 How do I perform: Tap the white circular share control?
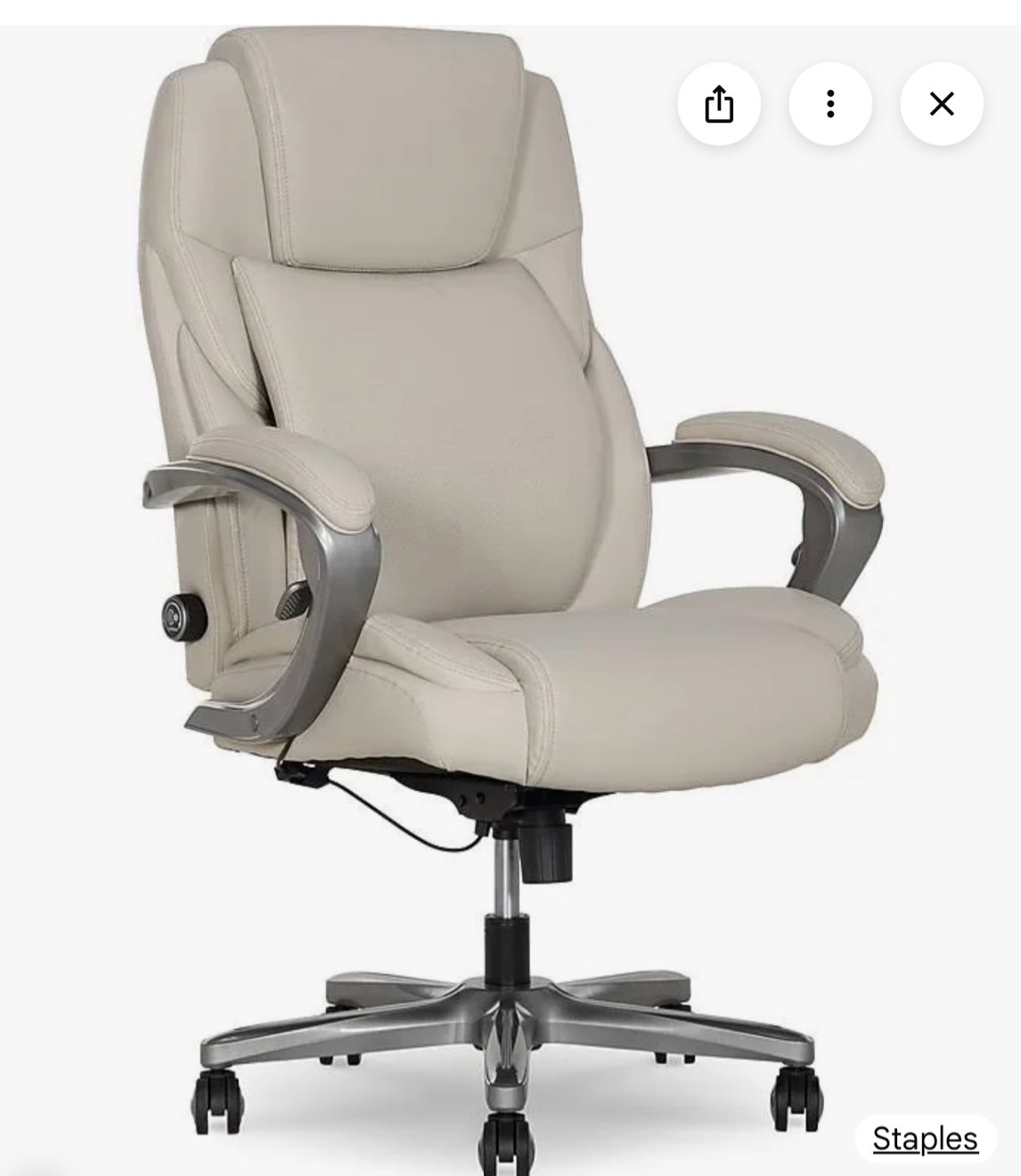coord(720,104)
